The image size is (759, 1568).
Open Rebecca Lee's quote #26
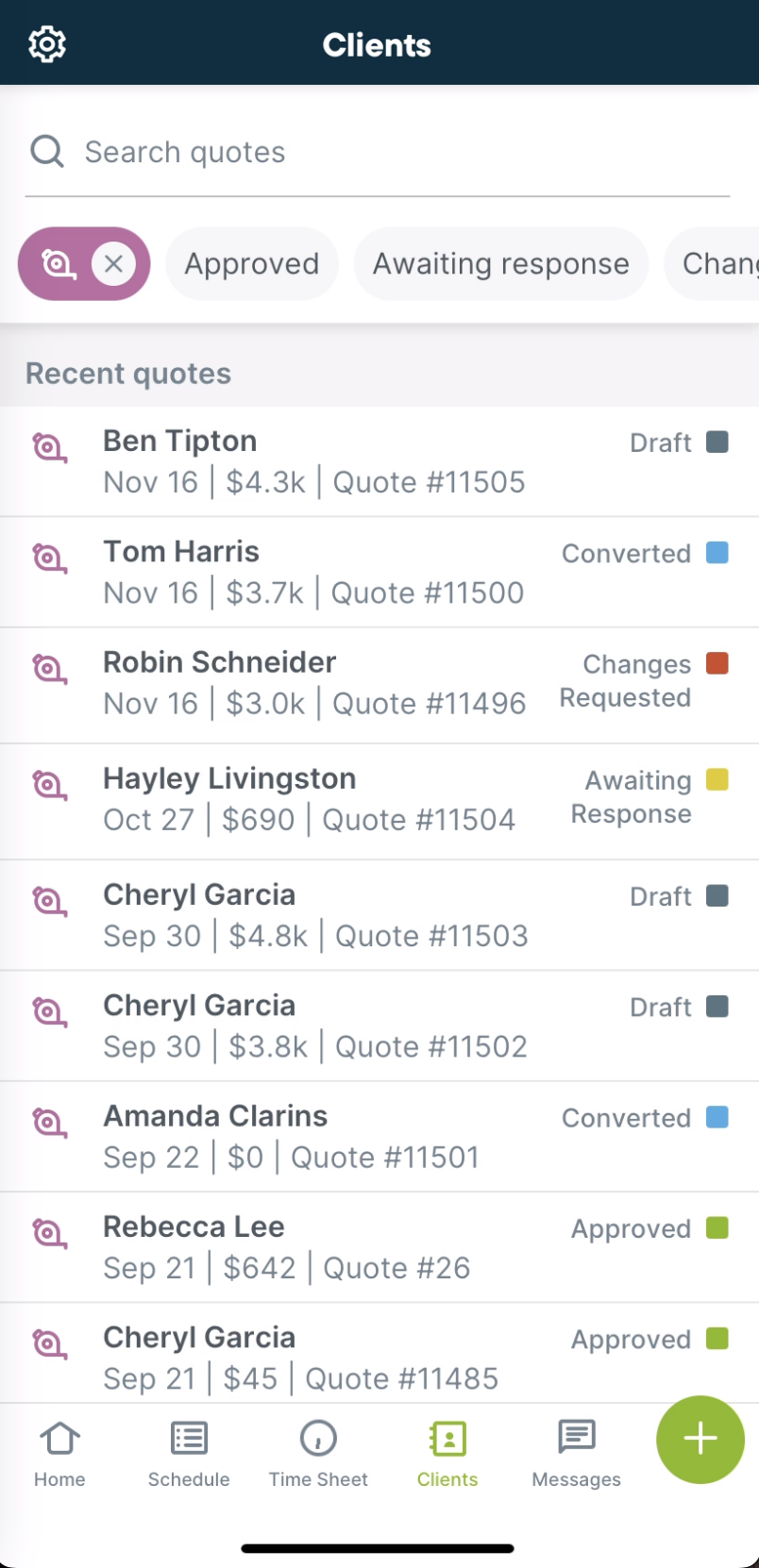click(379, 1247)
